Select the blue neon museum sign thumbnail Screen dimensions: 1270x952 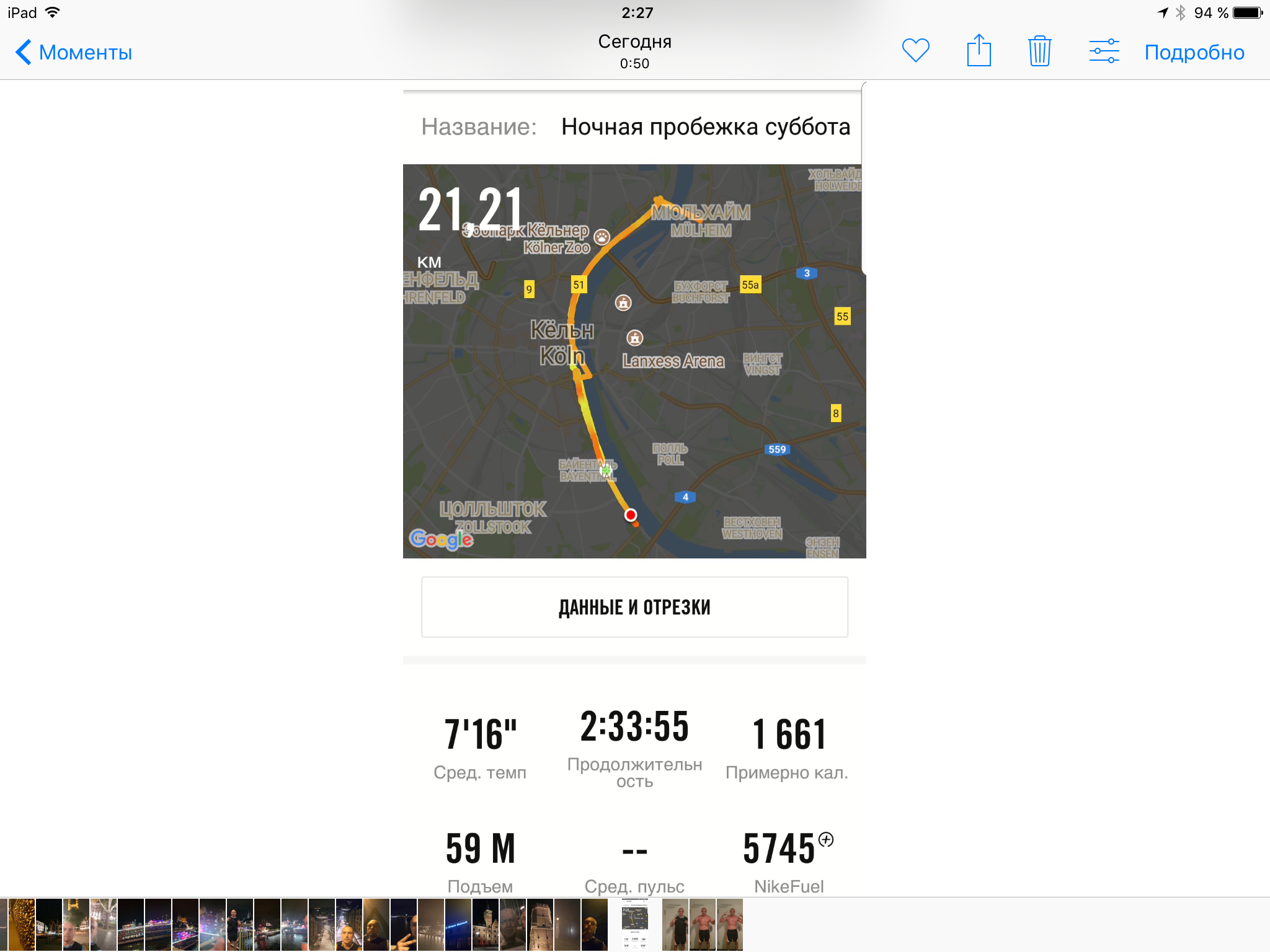pyautogui.click(x=458, y=924)
